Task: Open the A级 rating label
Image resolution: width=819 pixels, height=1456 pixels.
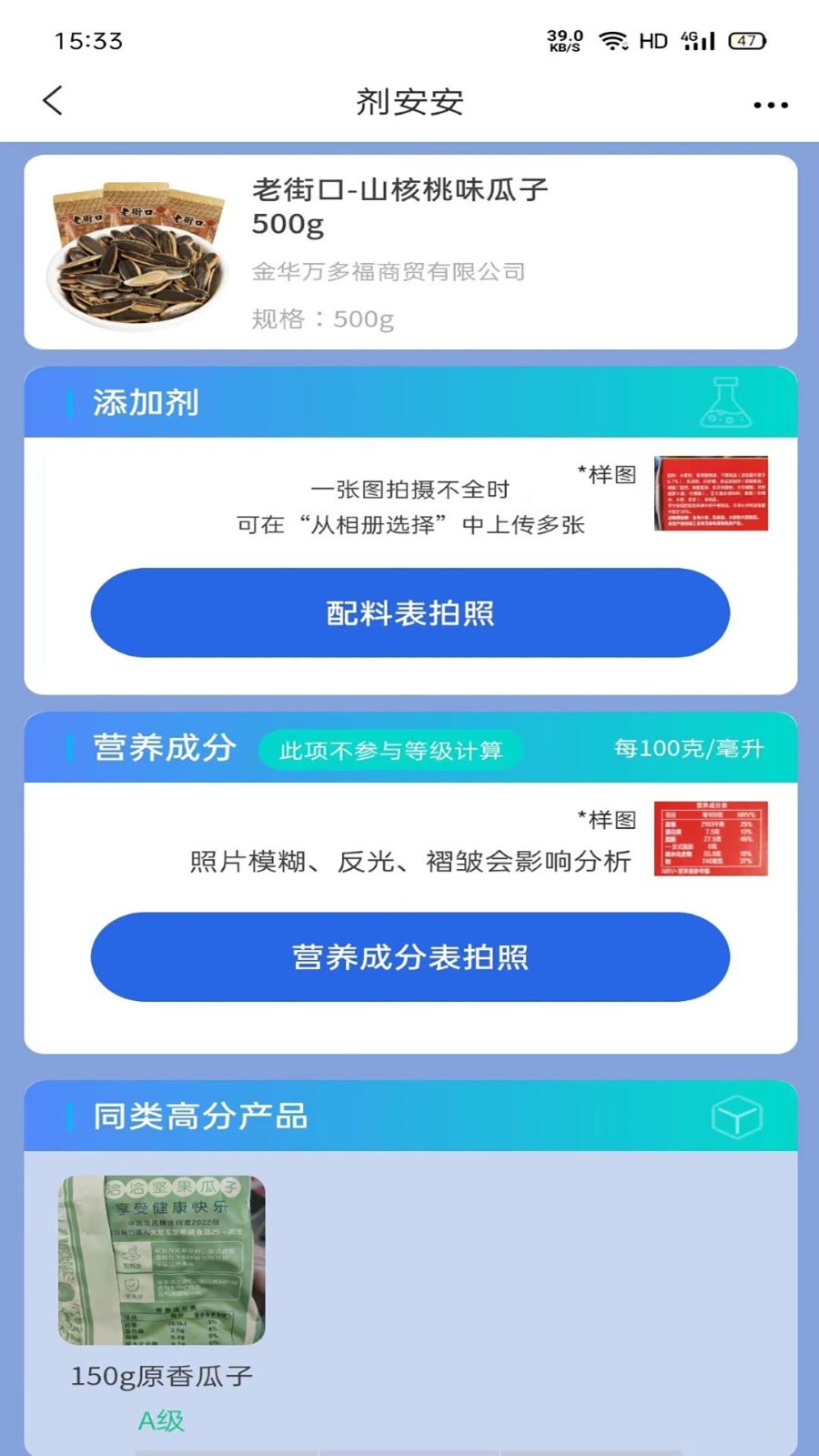Action: coord(162,1419)
